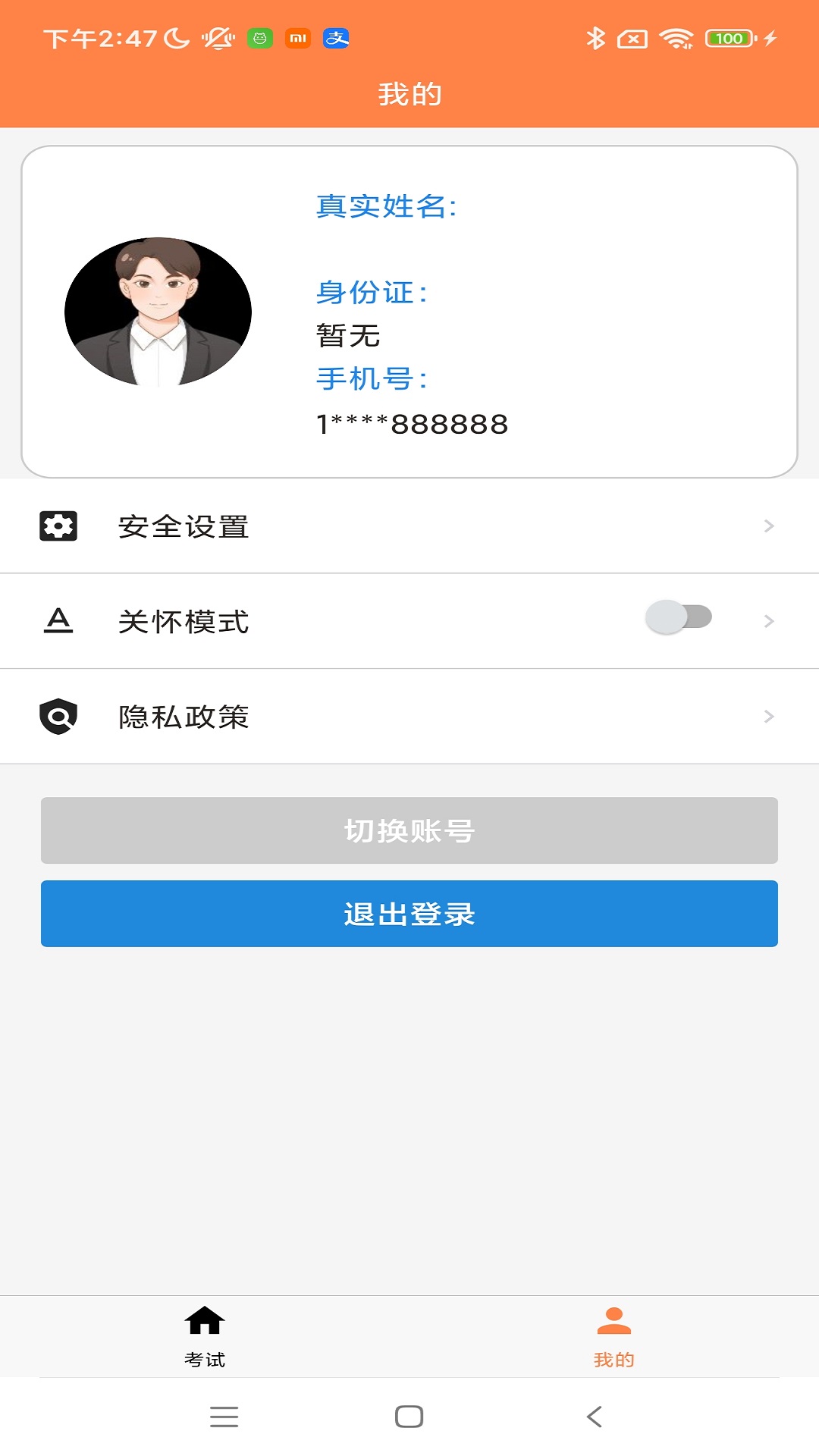
Task: Tap the battery indicator showing 100
Action: coord(728,37)
